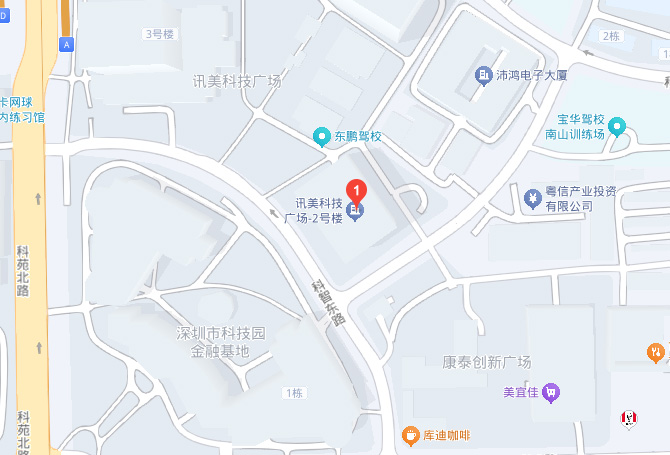Screen dimensions: 670x455
Task: Open the 沛鸿电子大厦 building marker
Action: tap(483, 76)
